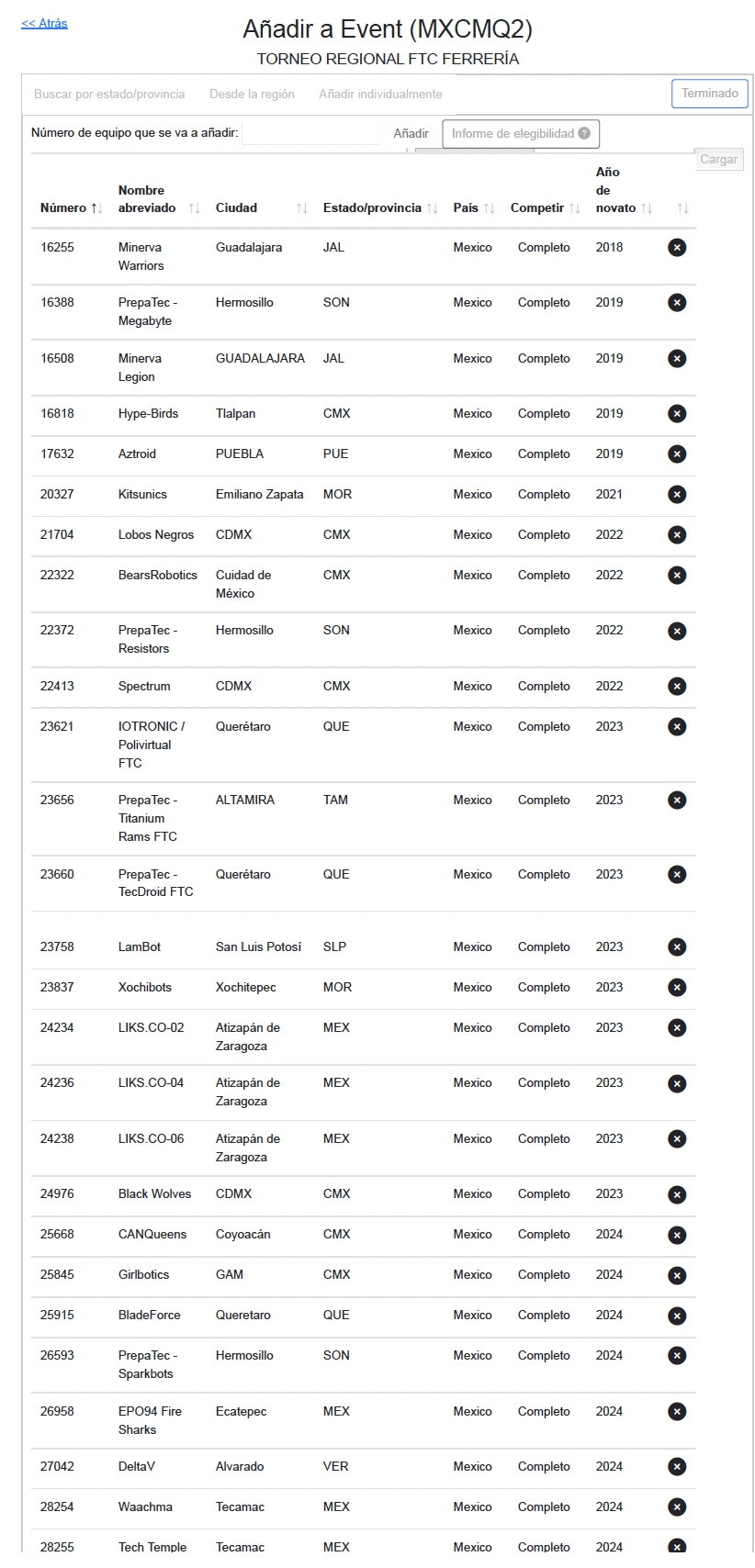Viewport: 755px width, 1568px height.
Task: Sort by Estado/provincia column
Action: point(379,207)
